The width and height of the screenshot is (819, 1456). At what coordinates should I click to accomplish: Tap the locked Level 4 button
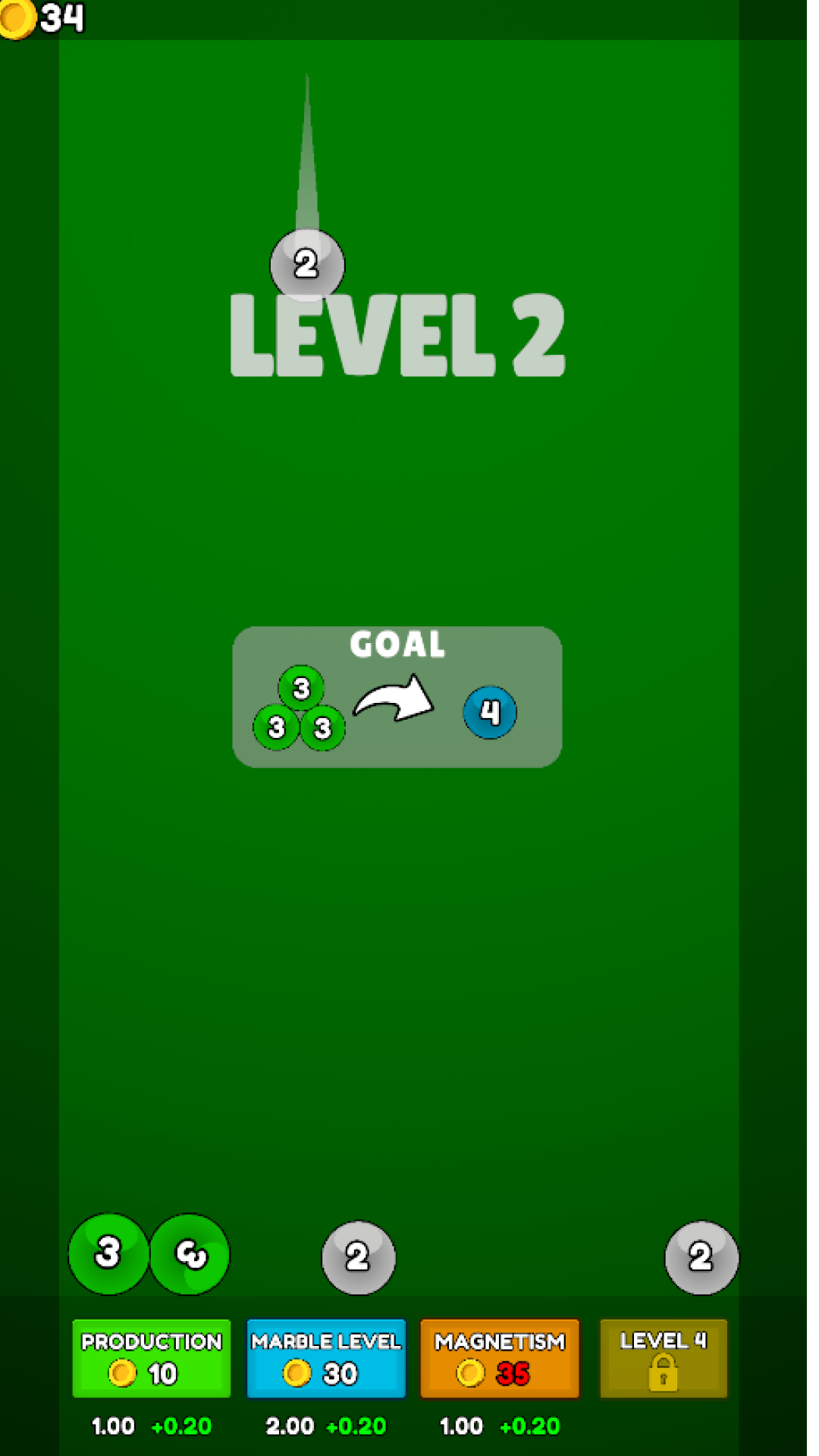tap(663, 1357)
